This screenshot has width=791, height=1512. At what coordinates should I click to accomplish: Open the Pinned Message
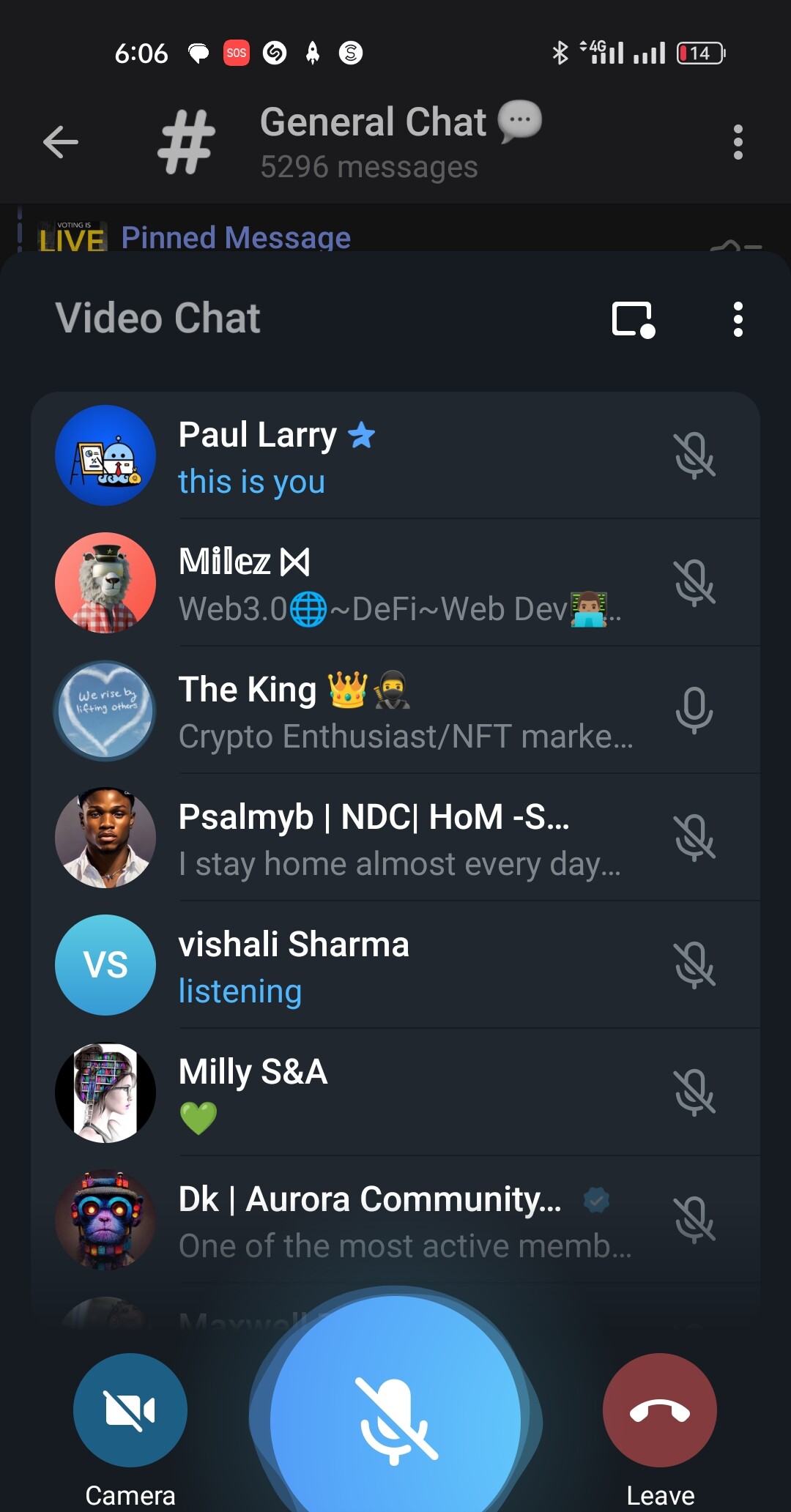235,237
